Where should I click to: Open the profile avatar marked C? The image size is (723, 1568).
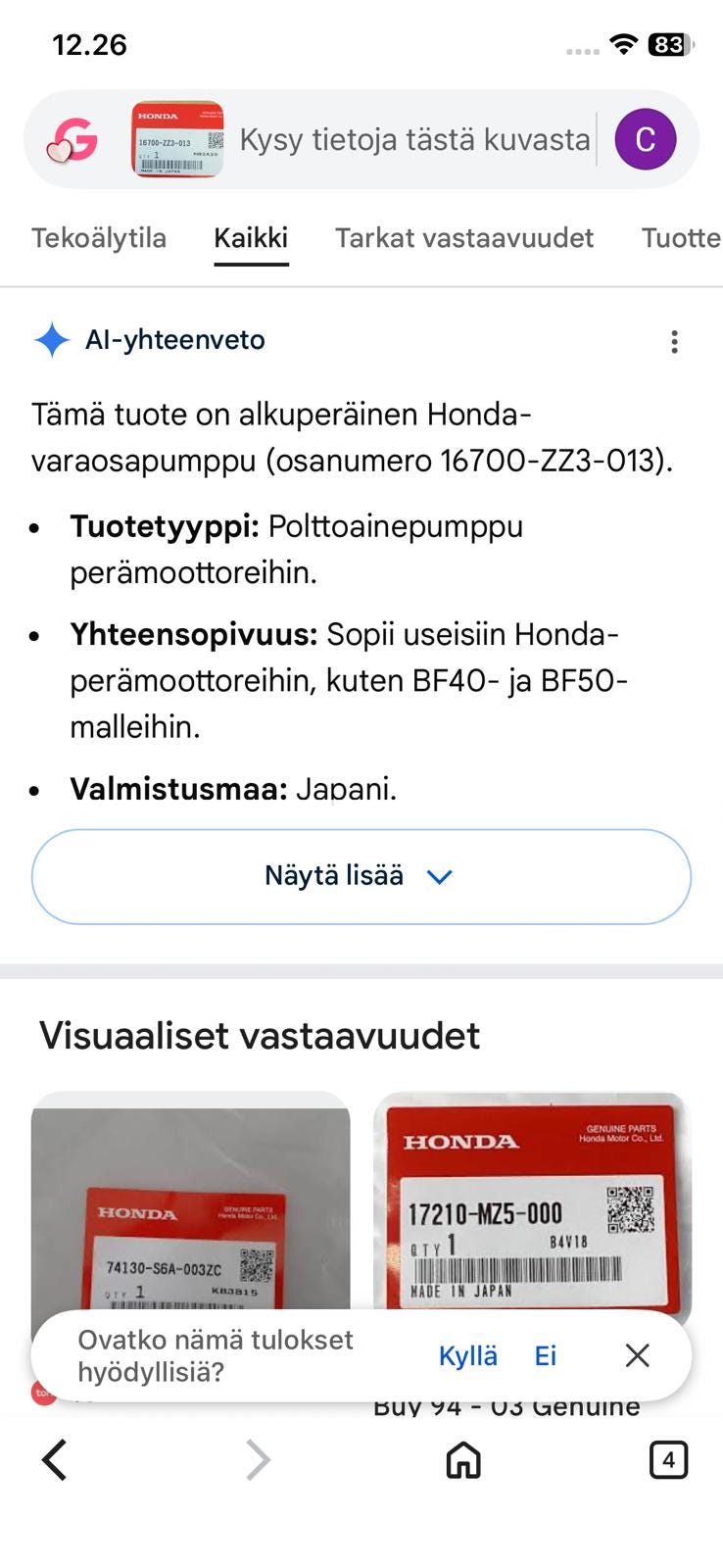pyautogui.click(x=646, y=138)
